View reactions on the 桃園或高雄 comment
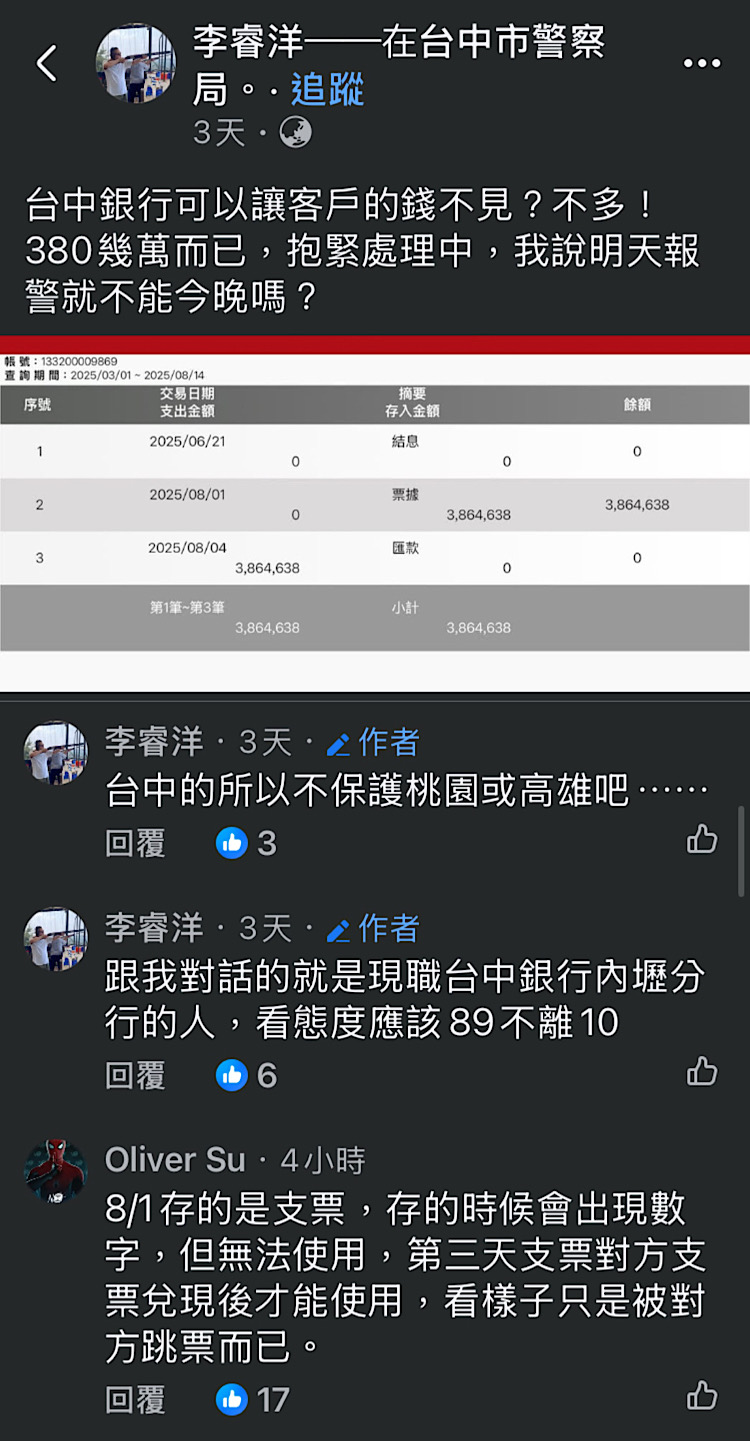Screen dimensions: 750x1441 tap(246, 843)
